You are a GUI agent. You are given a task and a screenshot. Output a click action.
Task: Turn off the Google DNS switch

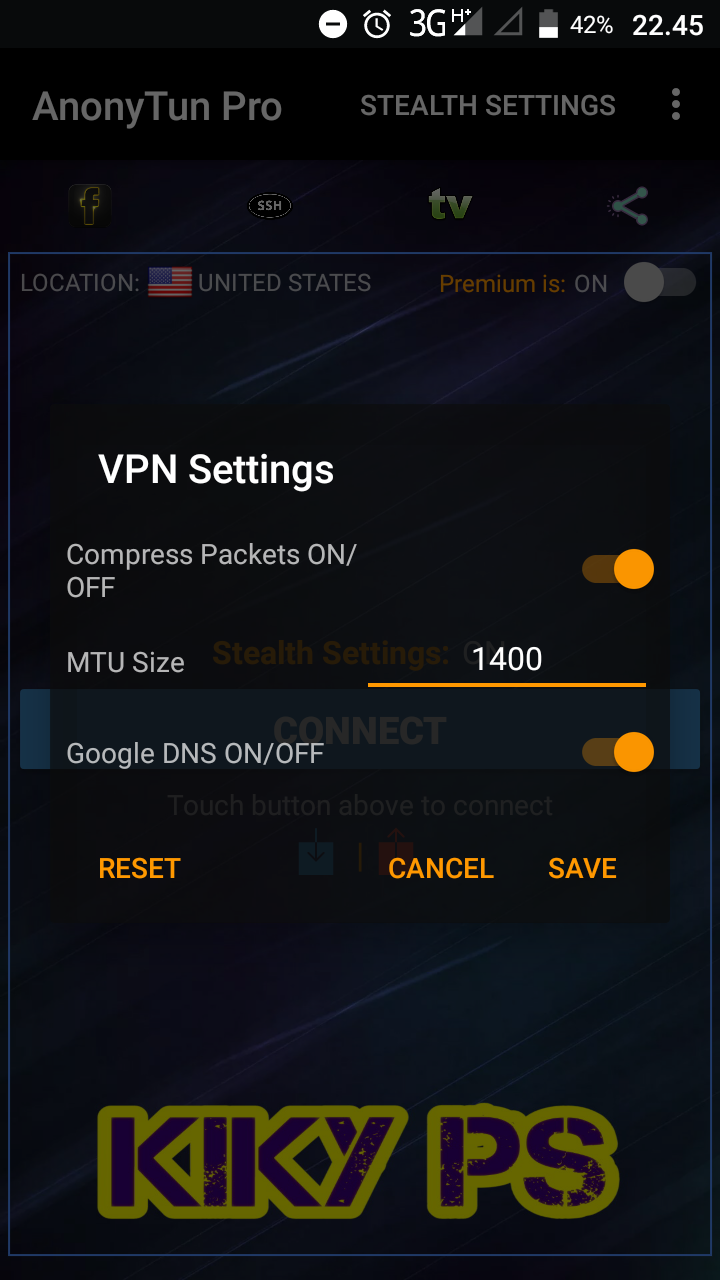[x=618, y=752]
